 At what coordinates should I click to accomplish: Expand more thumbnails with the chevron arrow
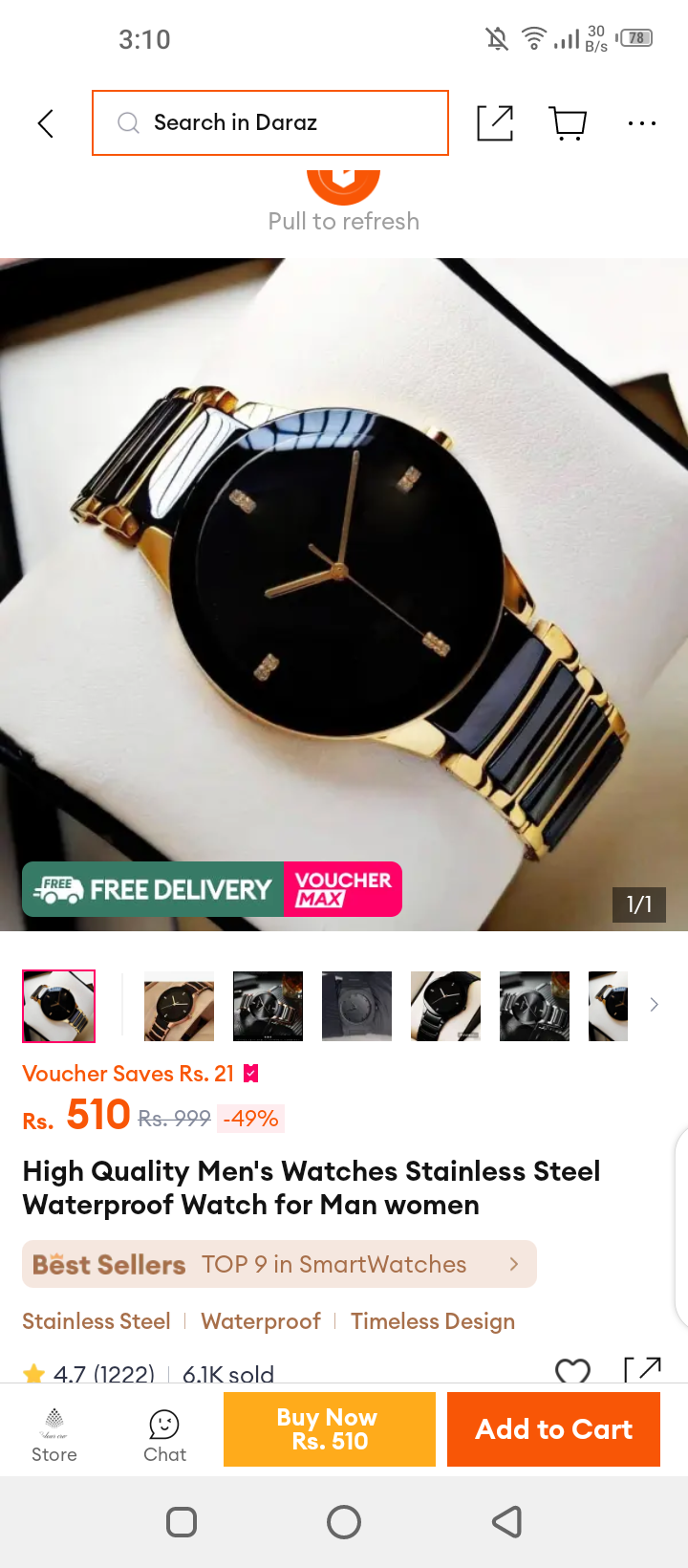(x=654, y=1005)
